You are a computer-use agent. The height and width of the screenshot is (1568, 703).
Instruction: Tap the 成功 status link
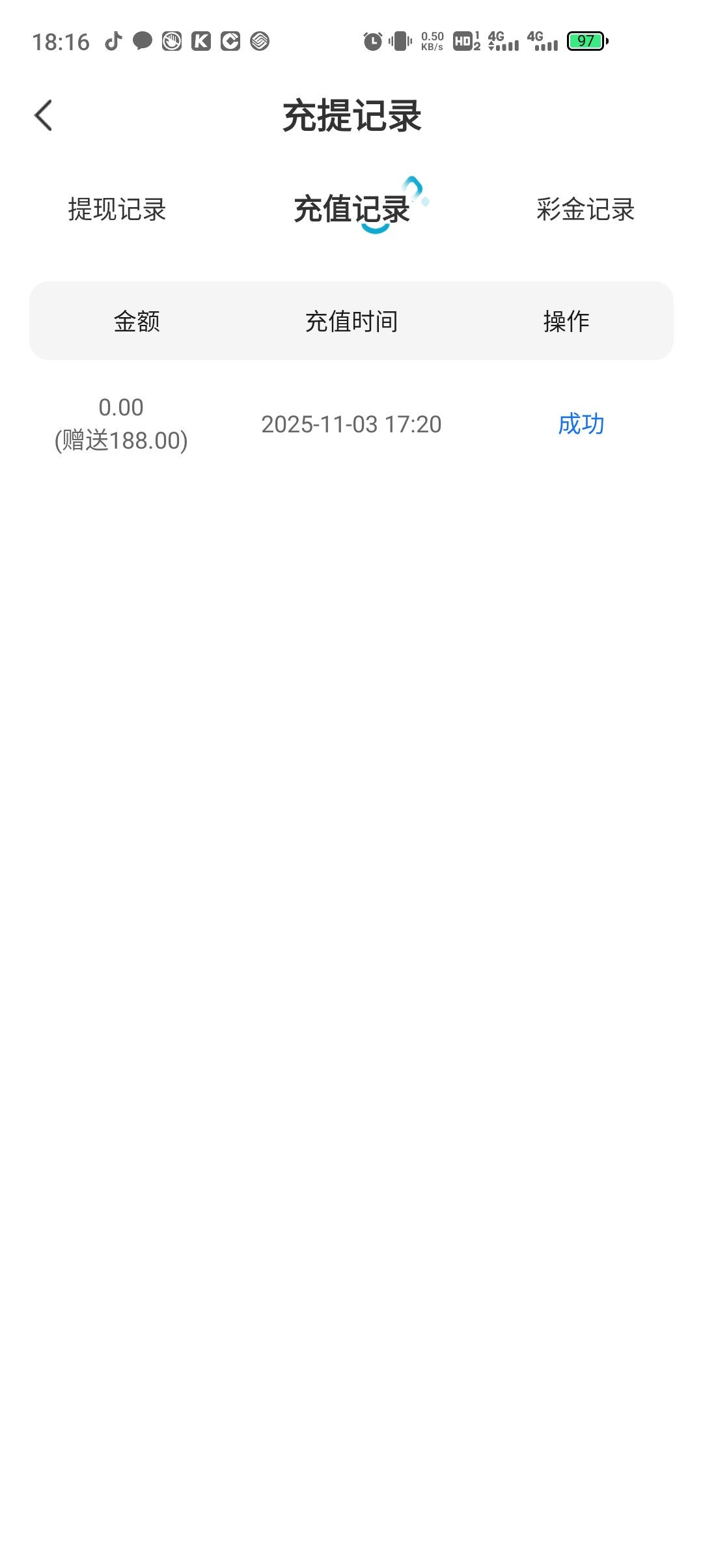(x=581, y=423)
